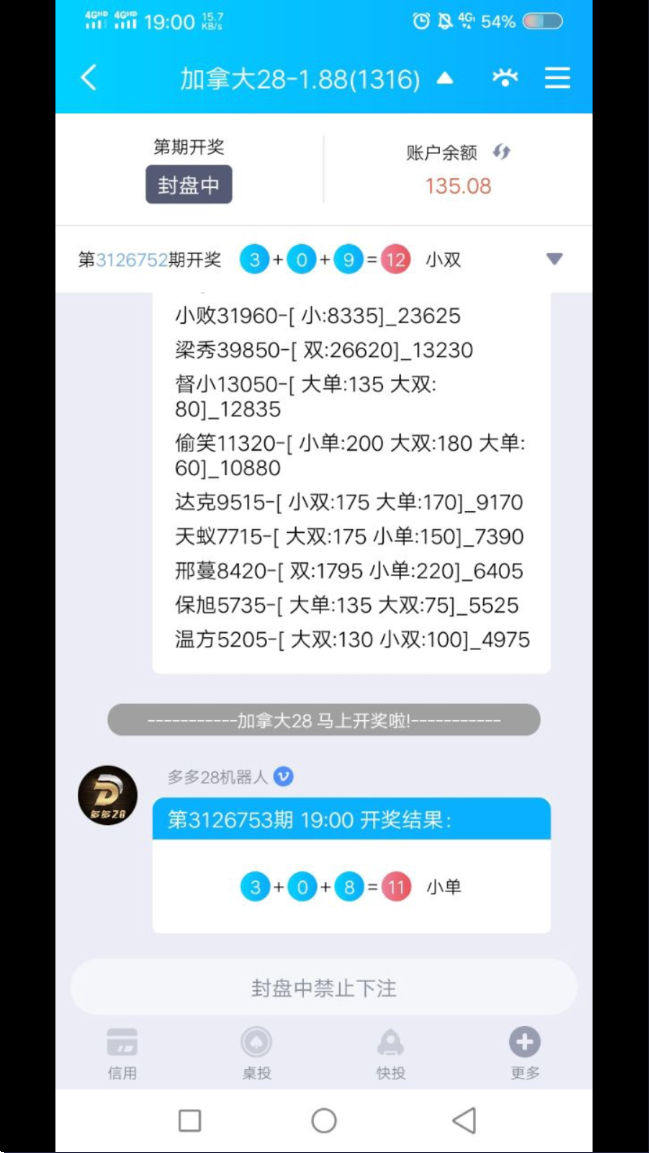Viewport: 649px width, 1153px height.
Task: Refresh the account balance
Action: pos(502,152)
